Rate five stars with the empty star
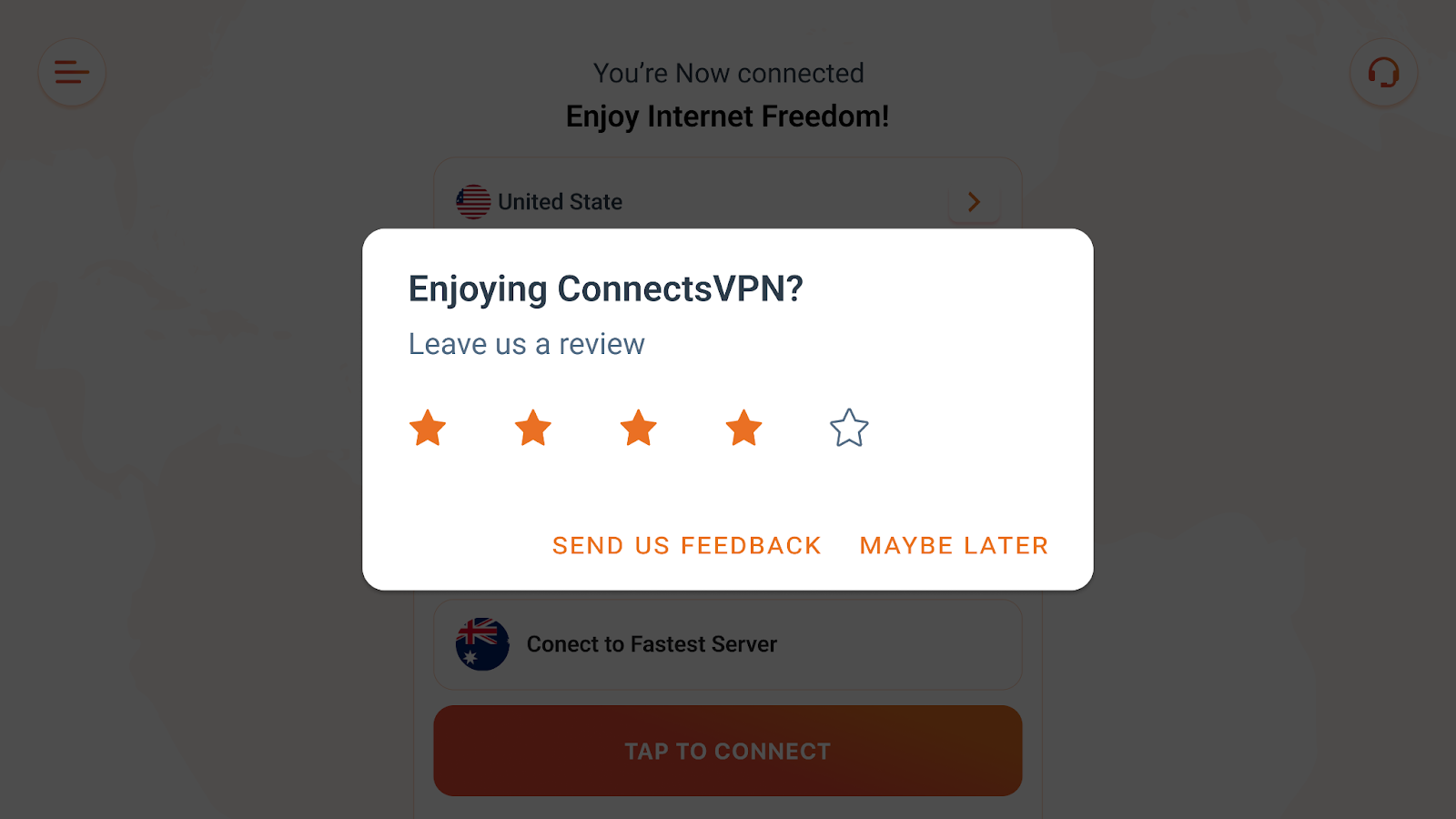Image resolution: width=1456 pixels, height=819 pixels. [x=849, y=428]
